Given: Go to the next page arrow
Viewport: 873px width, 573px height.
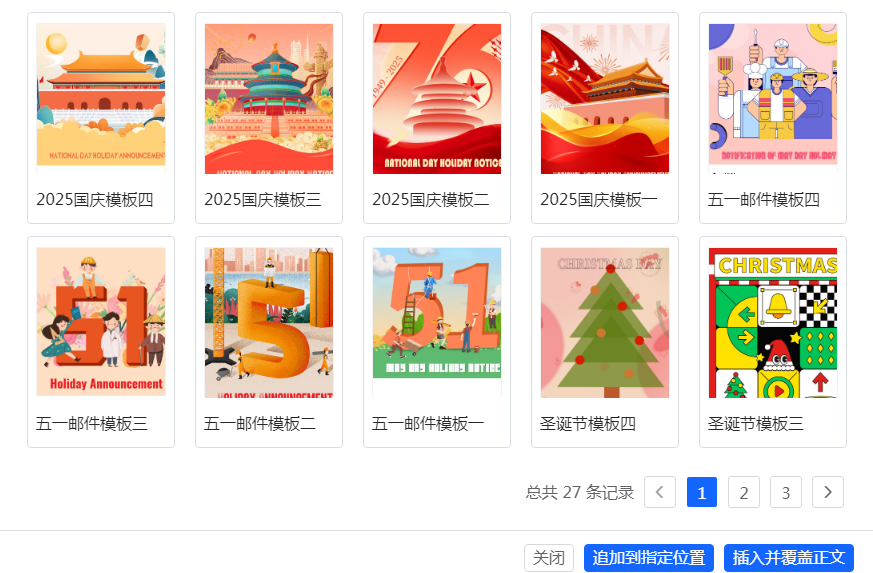Looking at the screenshot, I should pos(828,492).
